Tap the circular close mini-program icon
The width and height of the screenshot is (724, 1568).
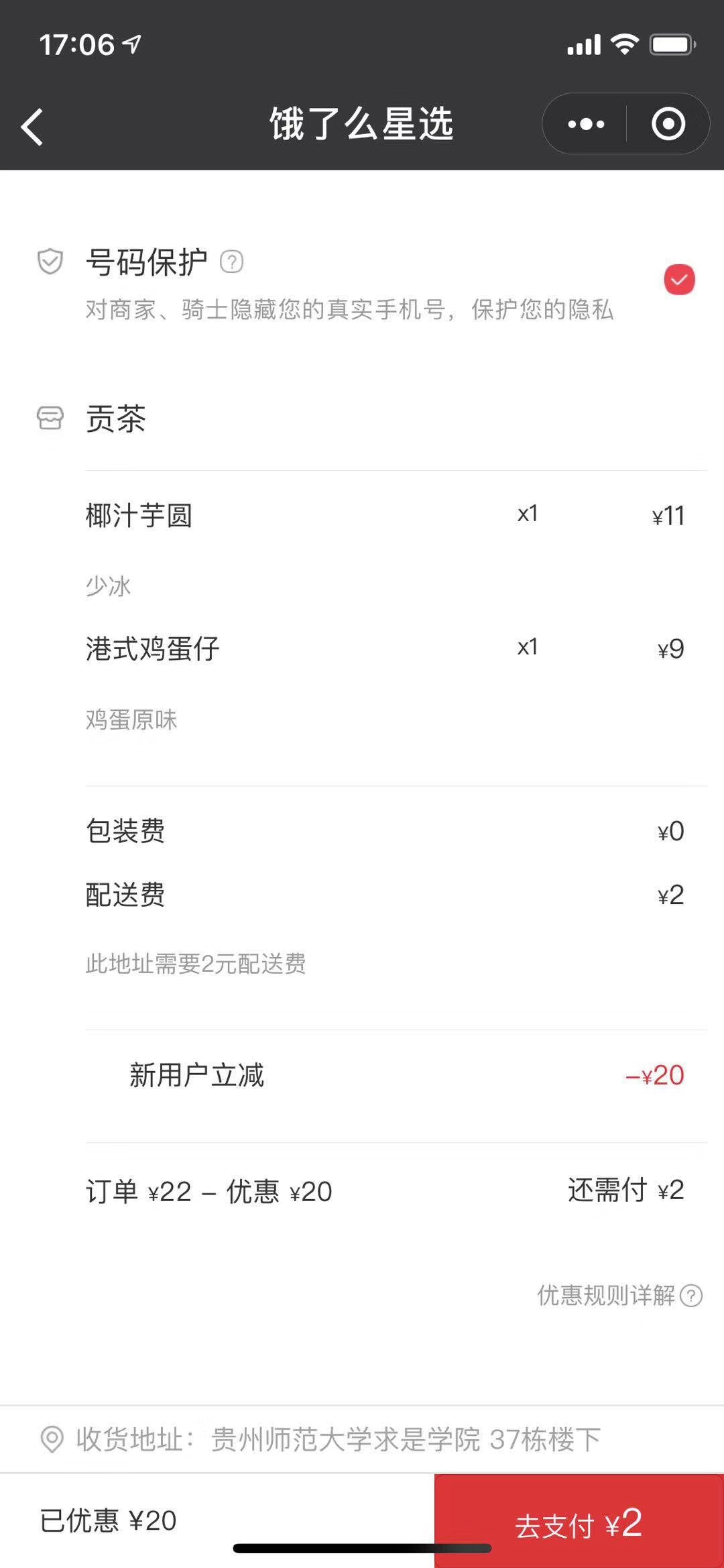point(668,123)
